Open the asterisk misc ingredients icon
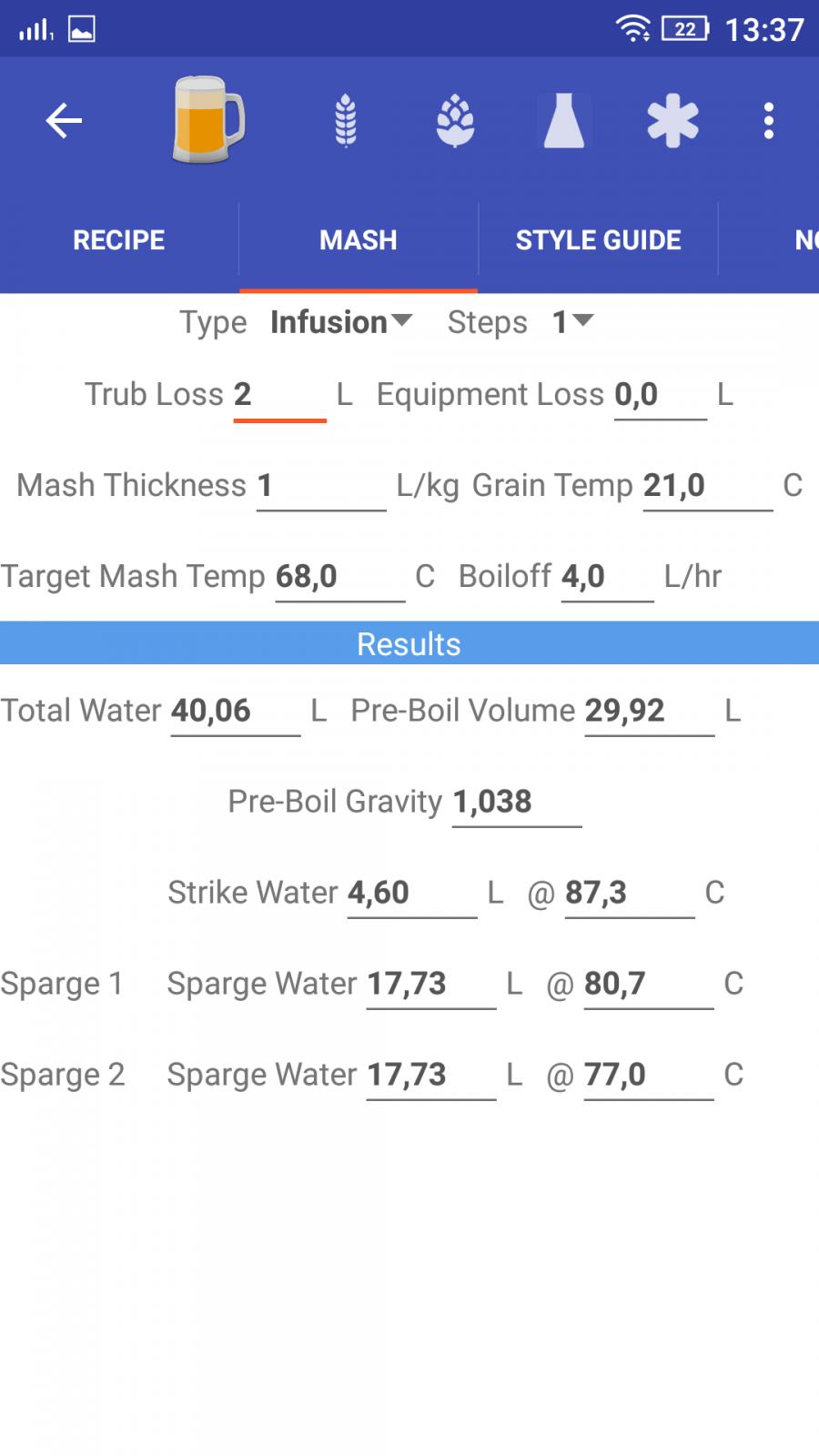819x1456 pixels. pyautogui.click(x=672, y=121)
